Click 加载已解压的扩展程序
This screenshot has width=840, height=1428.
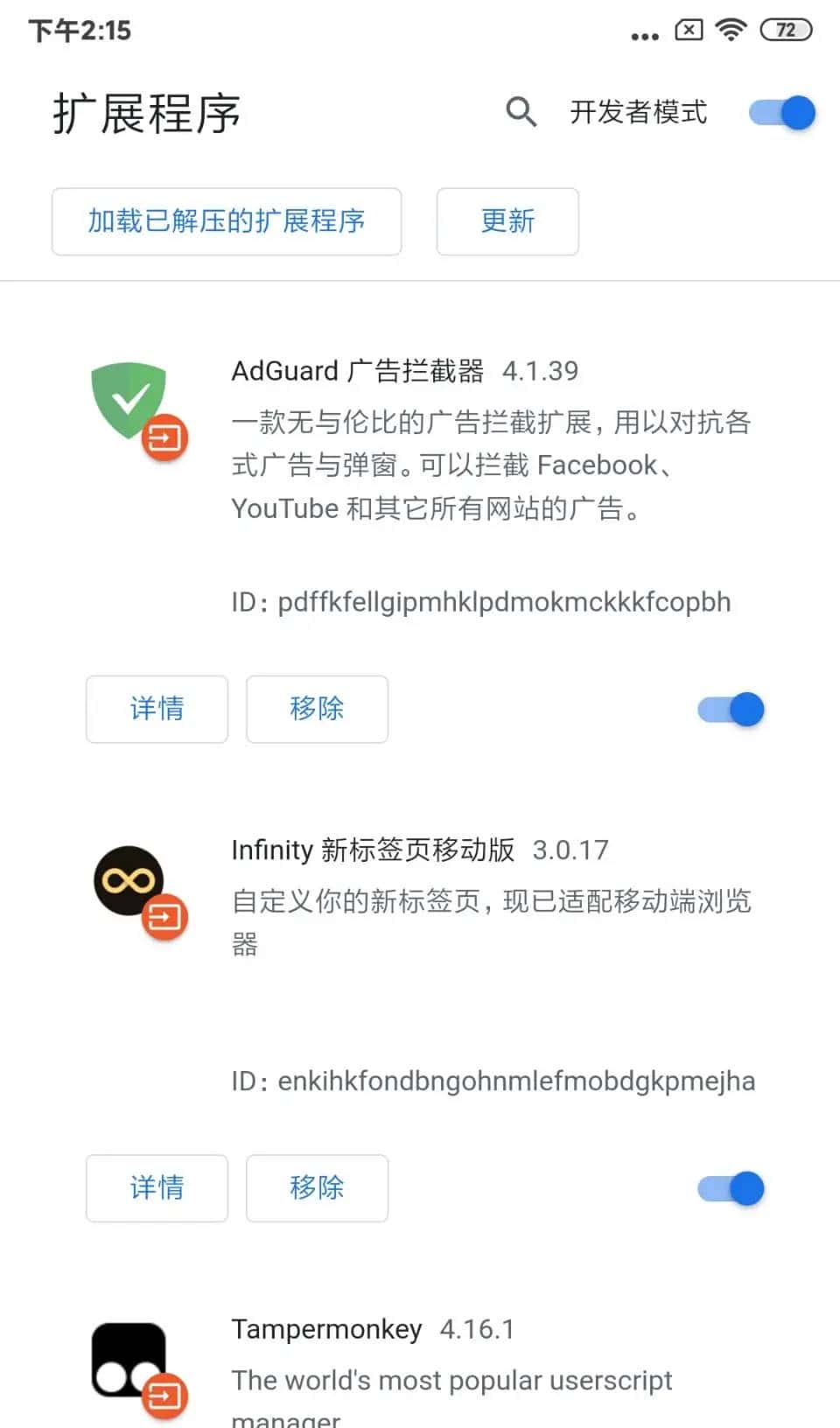[x=227, y=222]
